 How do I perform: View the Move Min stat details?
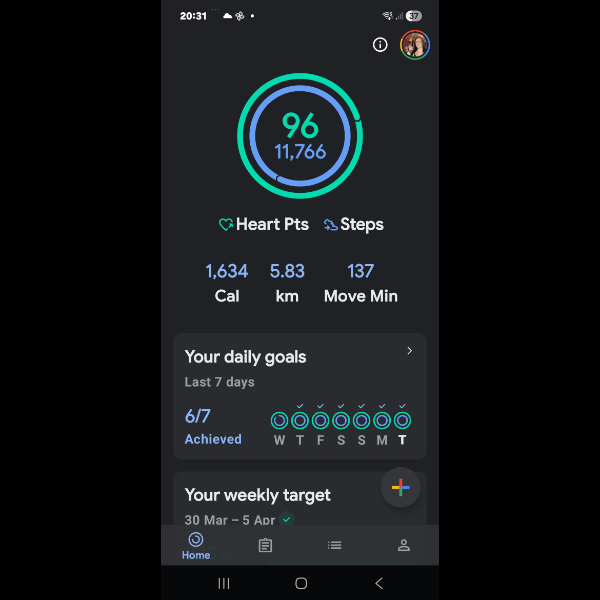pyautogui.click(x=360, y=282)
